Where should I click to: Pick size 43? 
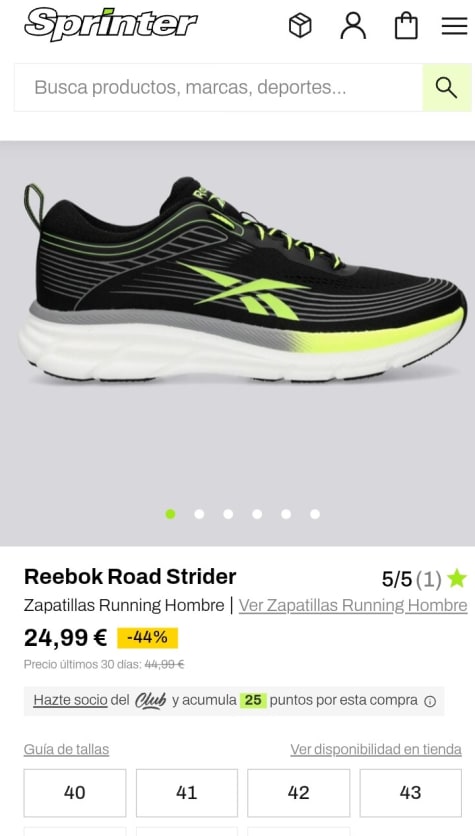click(x=410, y=793)
